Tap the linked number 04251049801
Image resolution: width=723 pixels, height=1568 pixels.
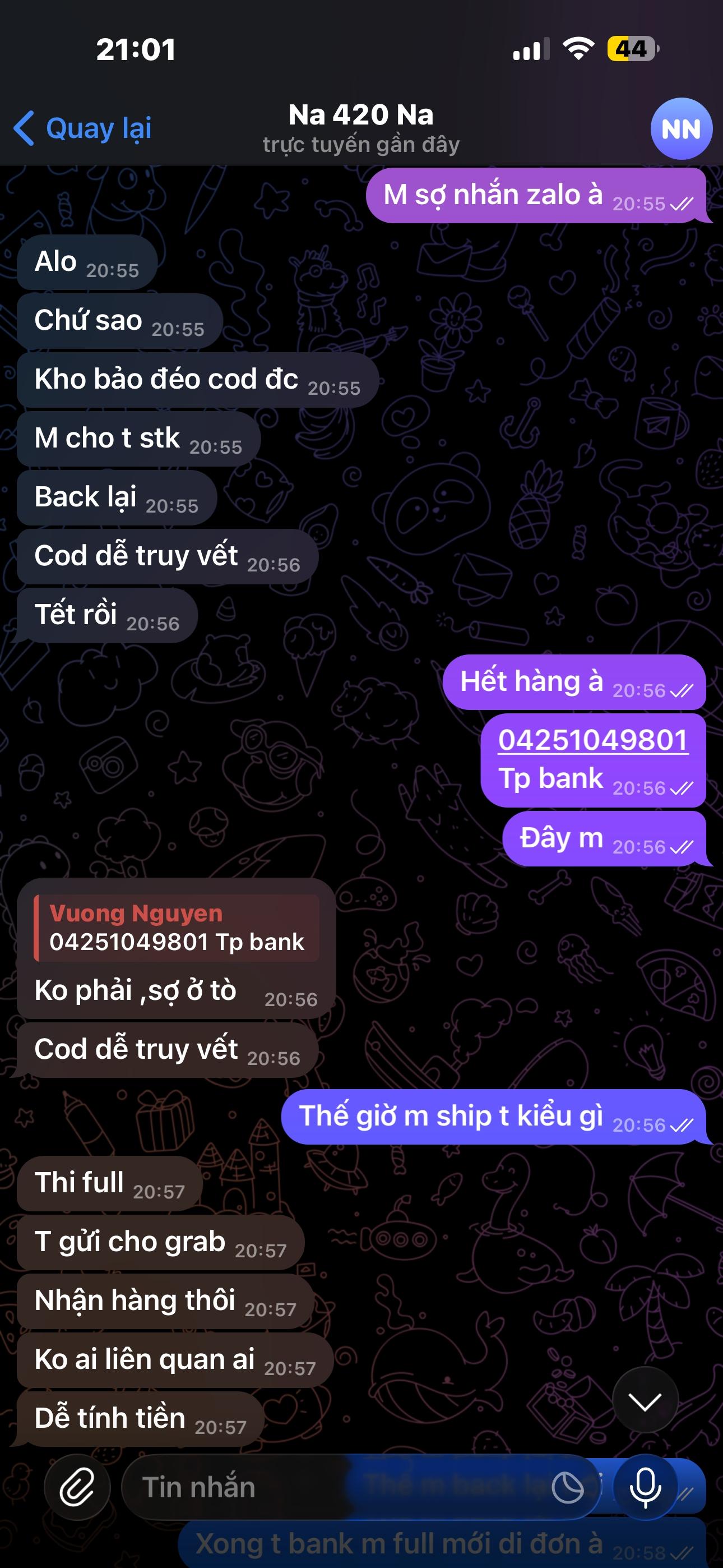[x=593, y=740]
